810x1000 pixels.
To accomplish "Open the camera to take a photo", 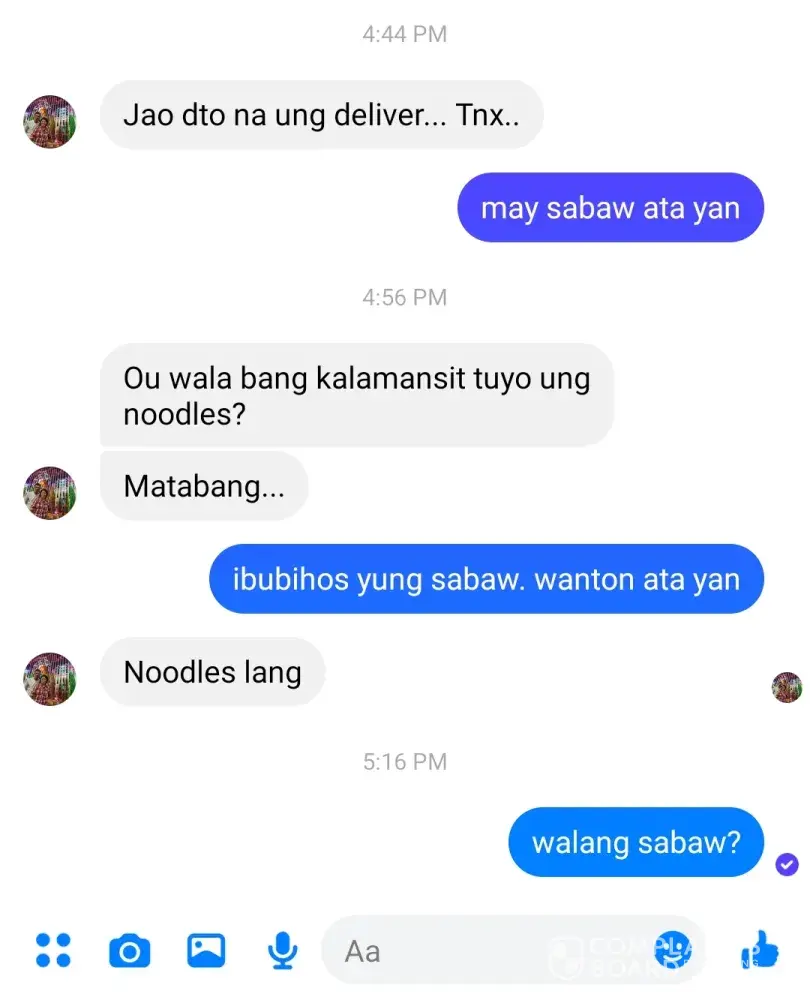I will click(129, 950).
